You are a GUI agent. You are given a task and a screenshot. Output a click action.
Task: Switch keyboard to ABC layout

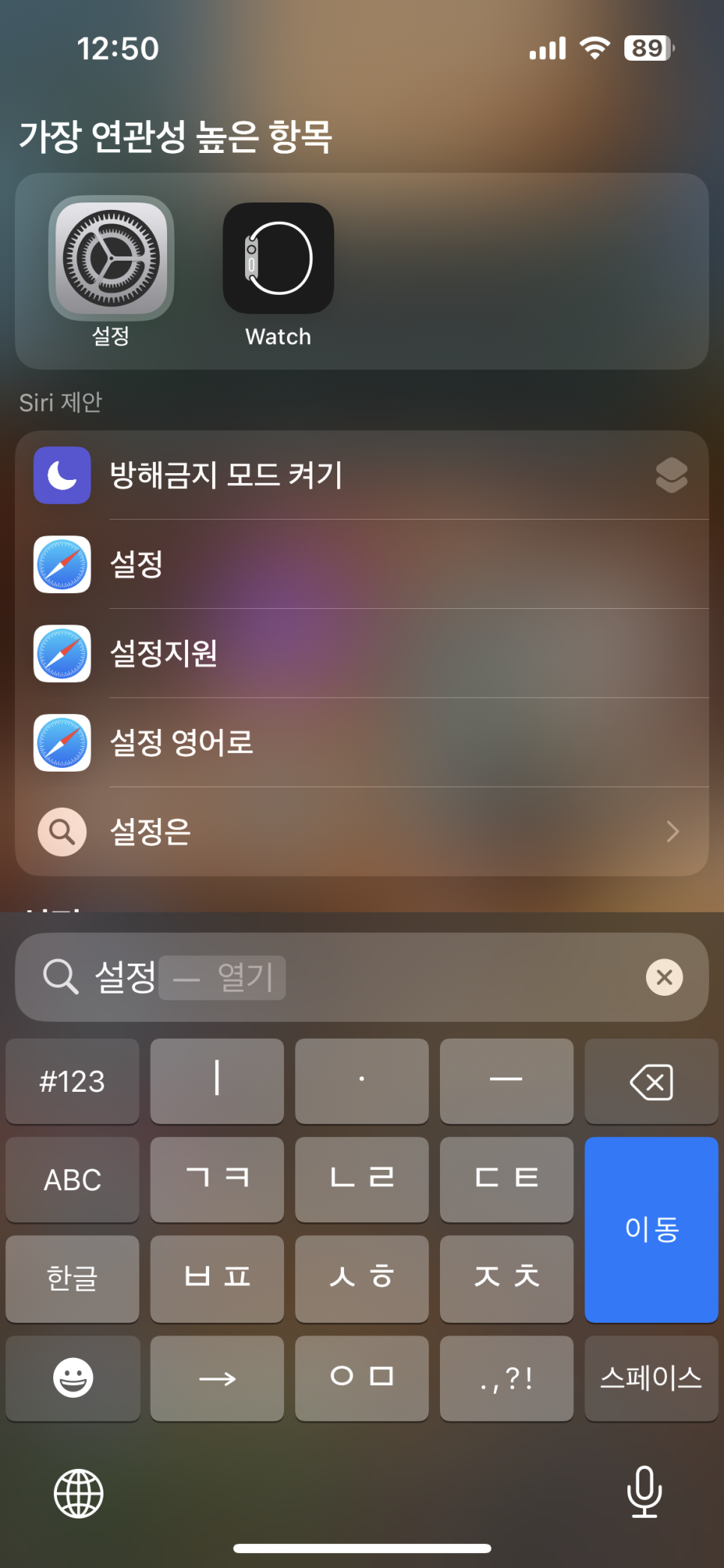pyautogui.click(x=72, y=1180)
